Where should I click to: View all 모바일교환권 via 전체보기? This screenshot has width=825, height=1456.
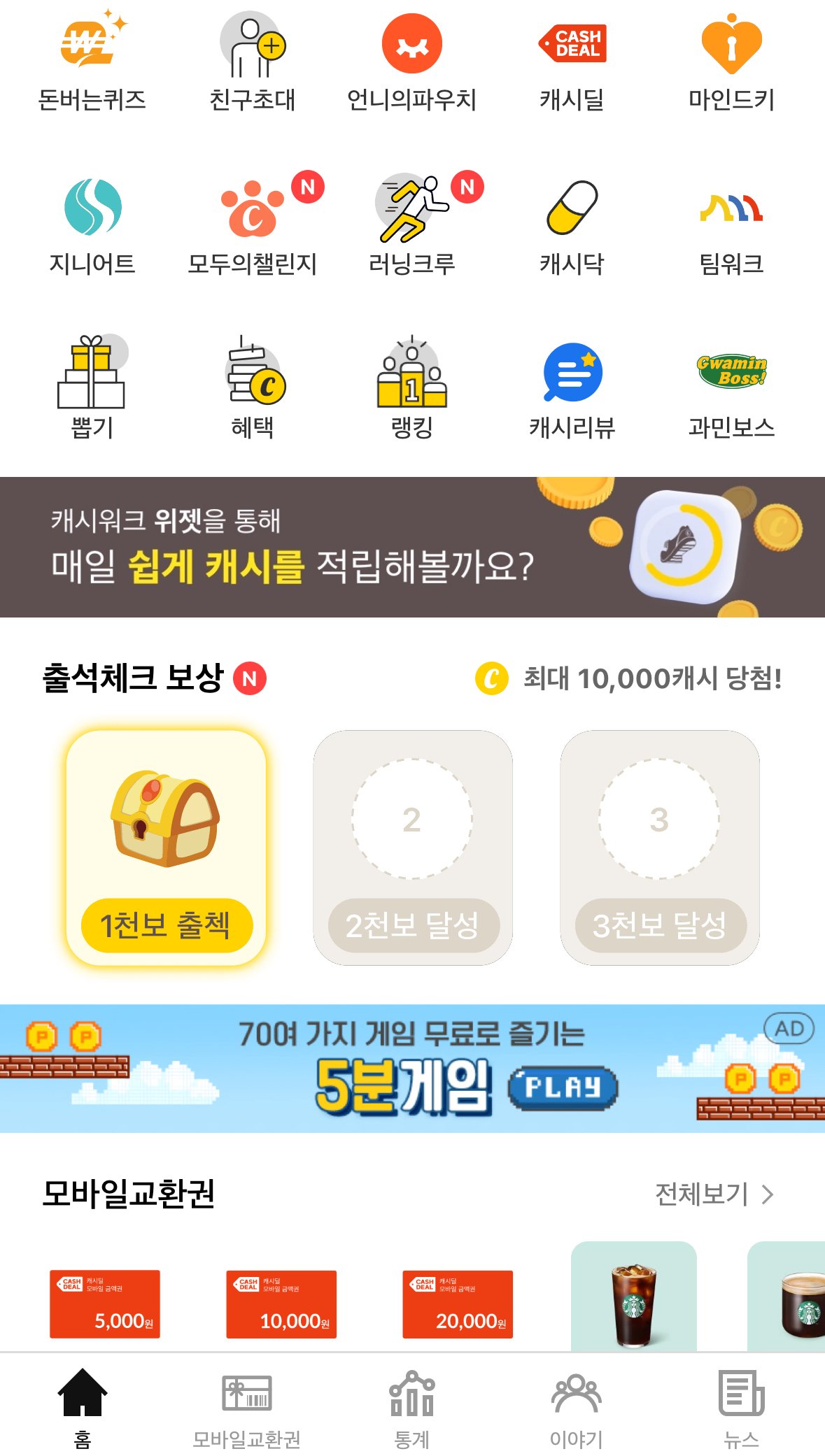click(x=714, y=1194)
